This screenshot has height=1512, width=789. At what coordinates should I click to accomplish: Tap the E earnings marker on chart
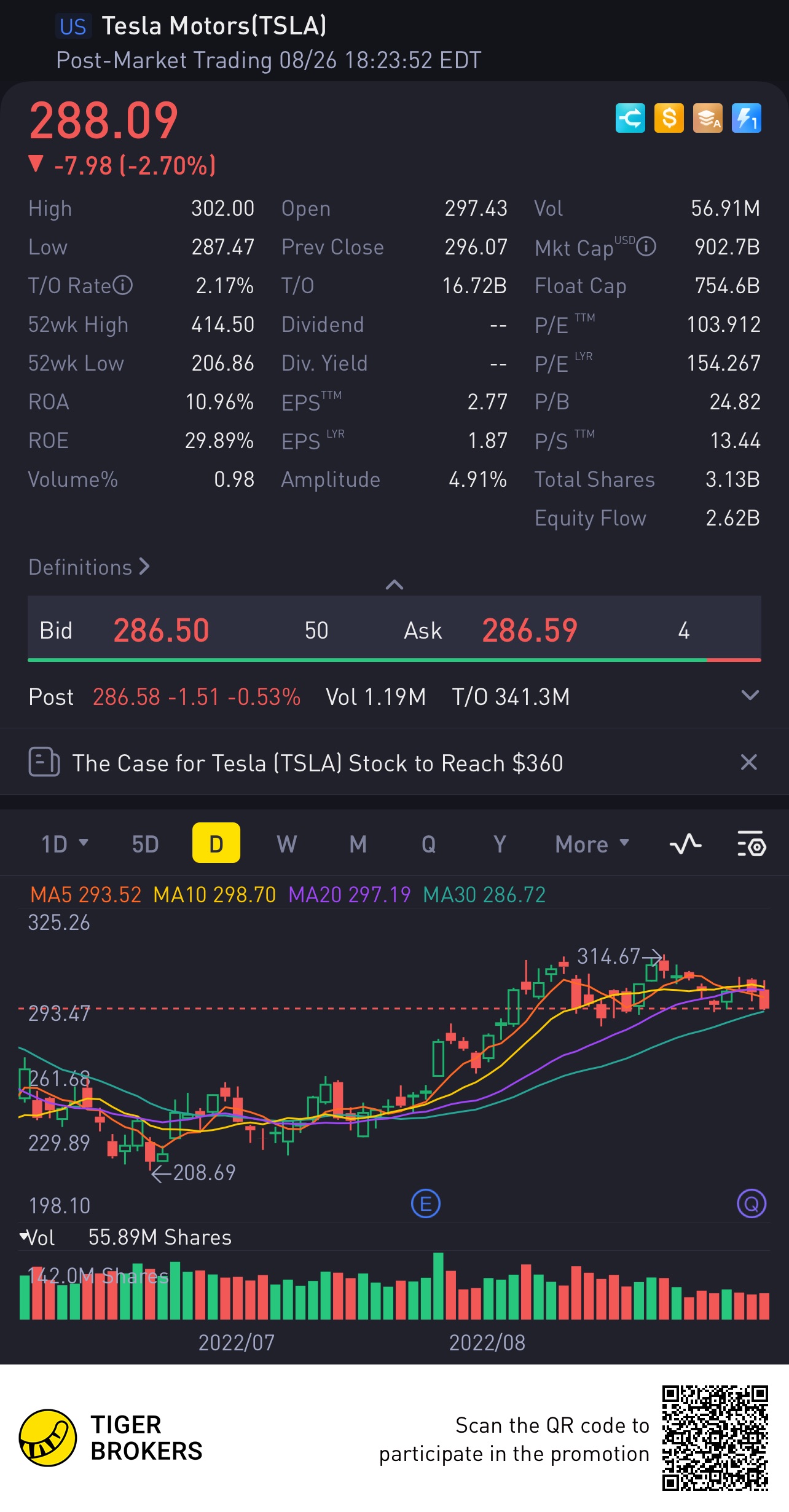pyautogui.click(x=425, y=1203)
